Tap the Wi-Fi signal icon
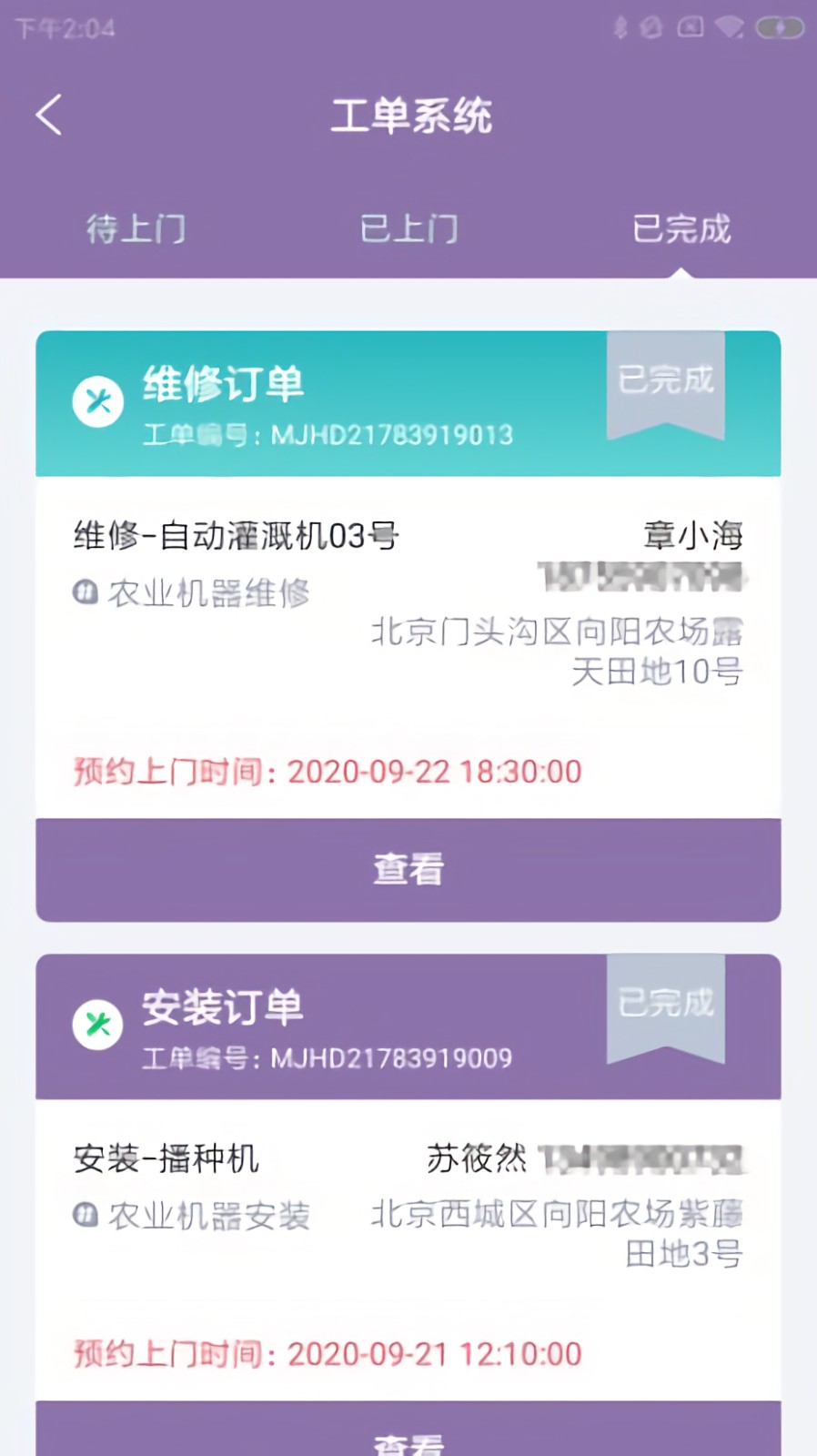This screenshot has height=1456, width=817. coord(728,28)
